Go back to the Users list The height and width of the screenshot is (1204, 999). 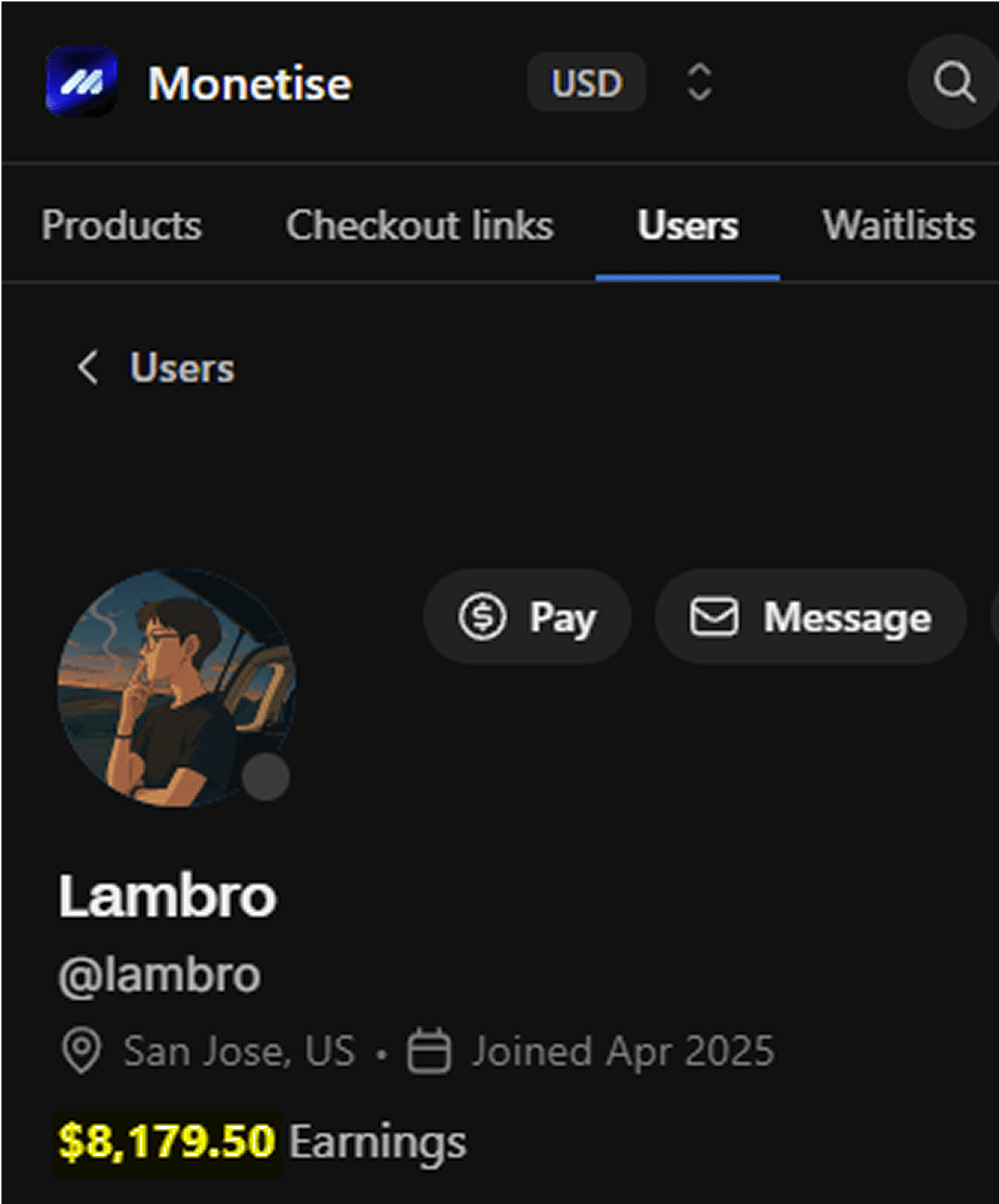click(x=157, y=368)
